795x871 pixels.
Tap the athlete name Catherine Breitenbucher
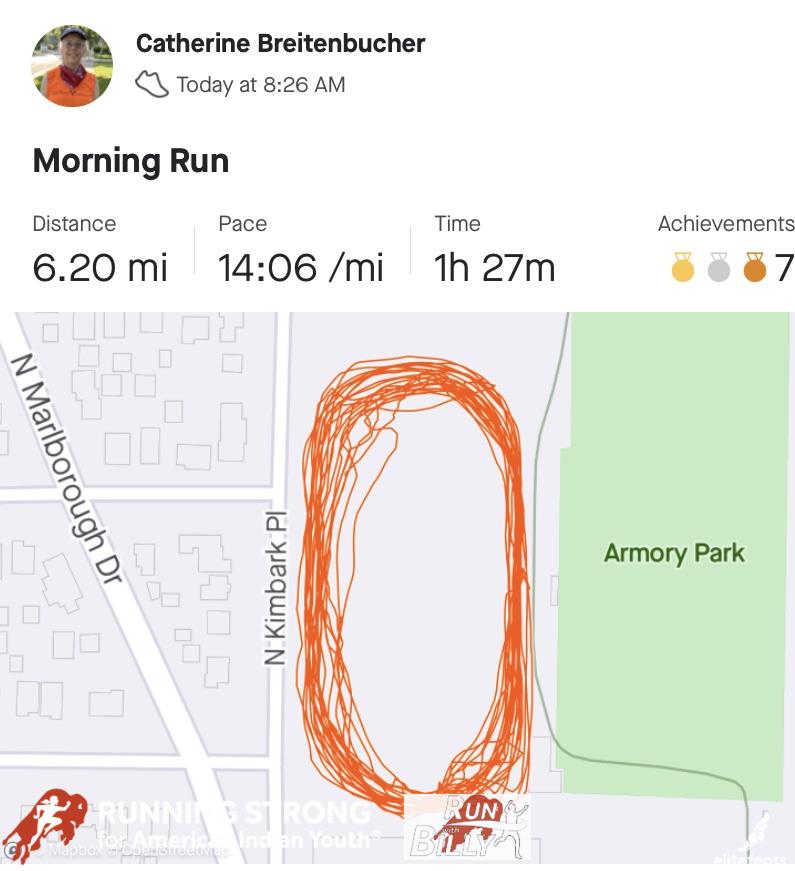point(280,44)
